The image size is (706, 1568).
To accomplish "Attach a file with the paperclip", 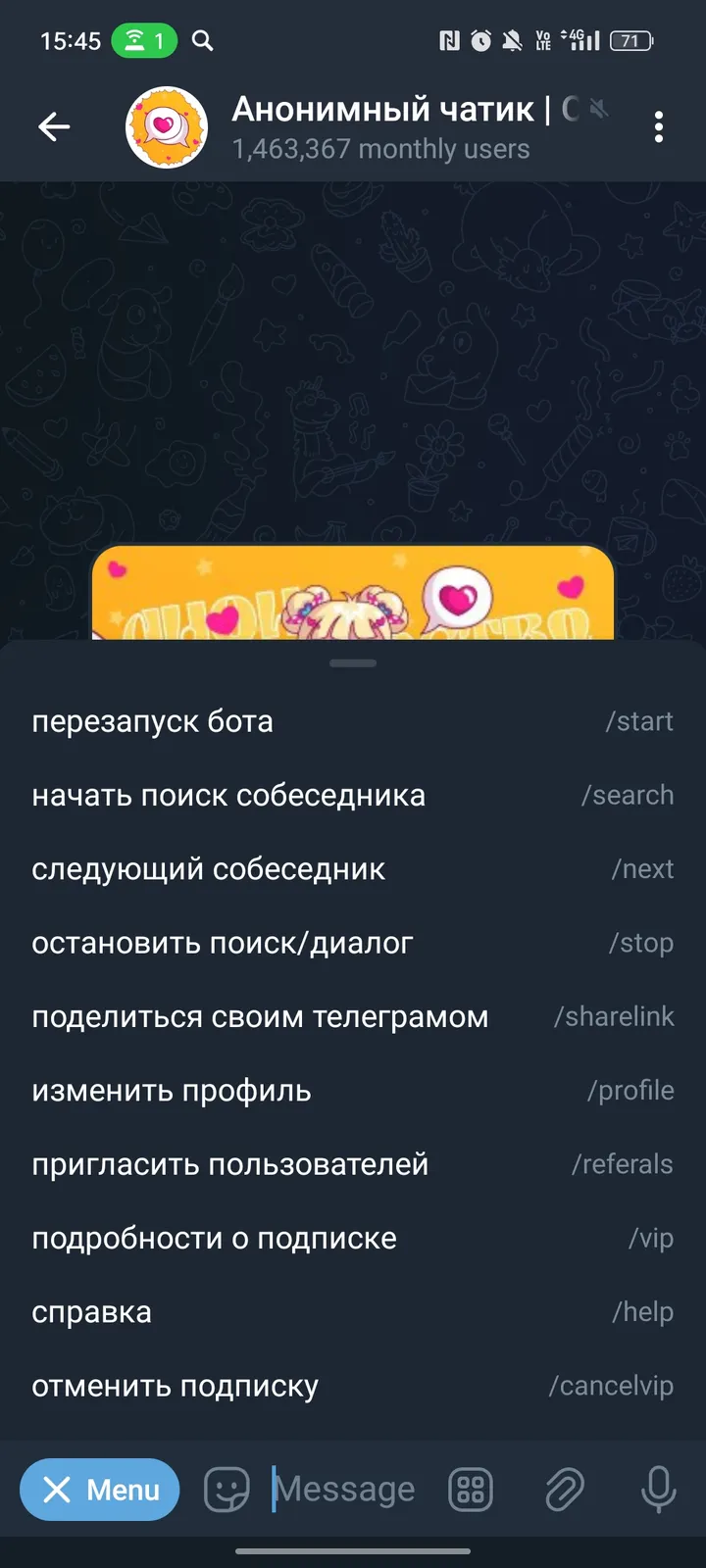I will (x=564, y=1489).
